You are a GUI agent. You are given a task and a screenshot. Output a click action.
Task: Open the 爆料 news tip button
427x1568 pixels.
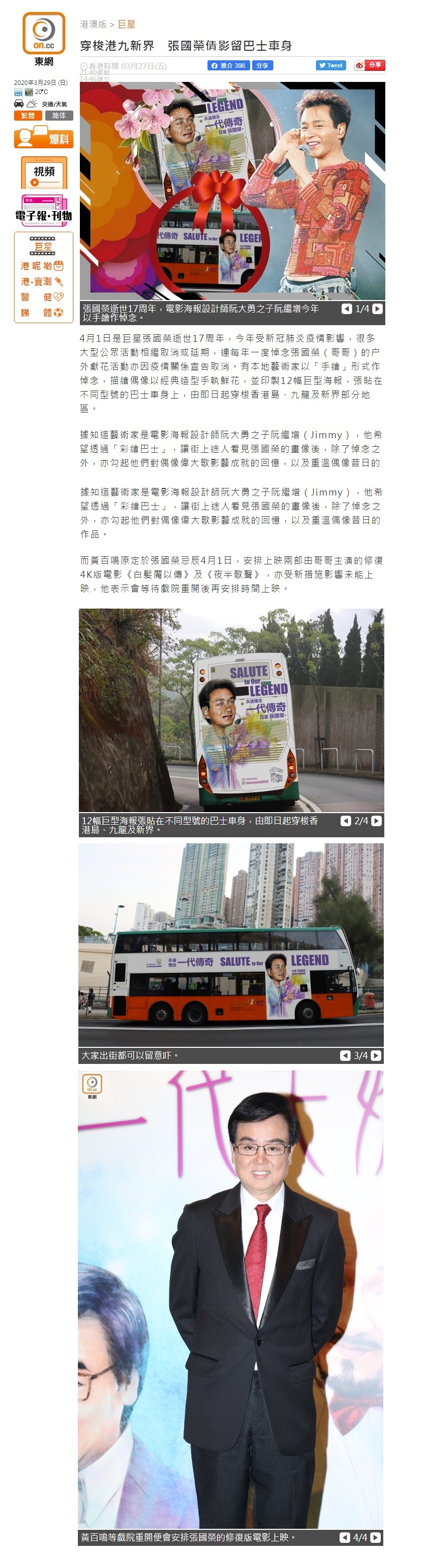click(x=43, y=138)
